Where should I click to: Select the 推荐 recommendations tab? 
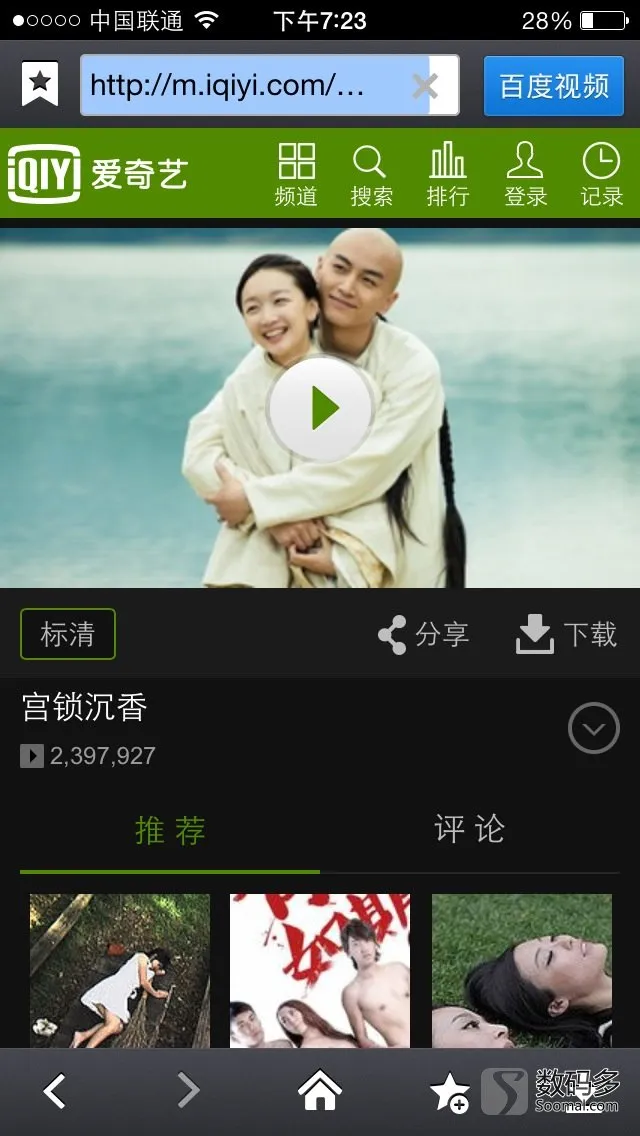tap(170, 830)
